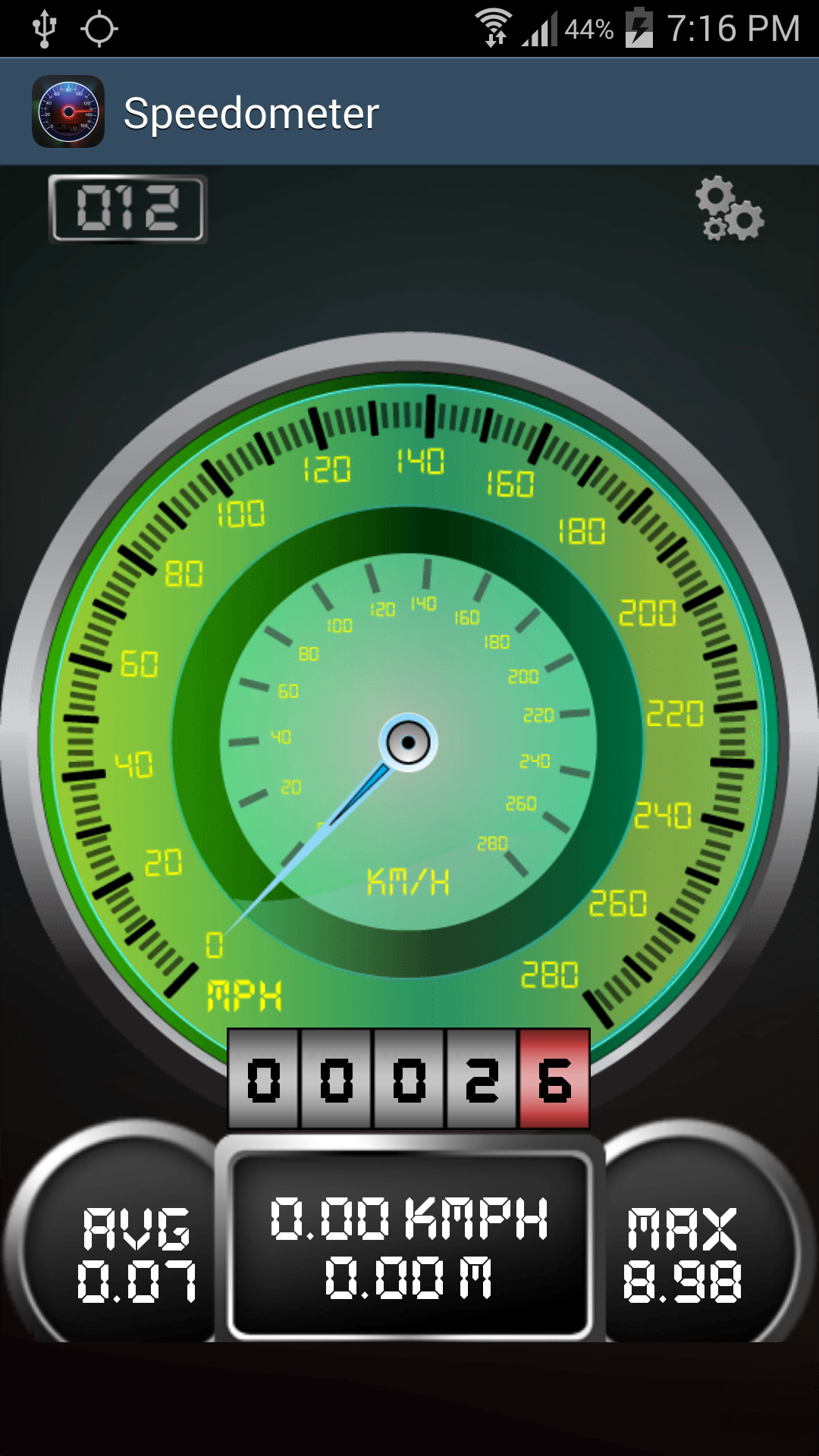Select the KM/H label on the inner dial
Viewport: 819px width, 1456px height.
[x=409, y=880]
